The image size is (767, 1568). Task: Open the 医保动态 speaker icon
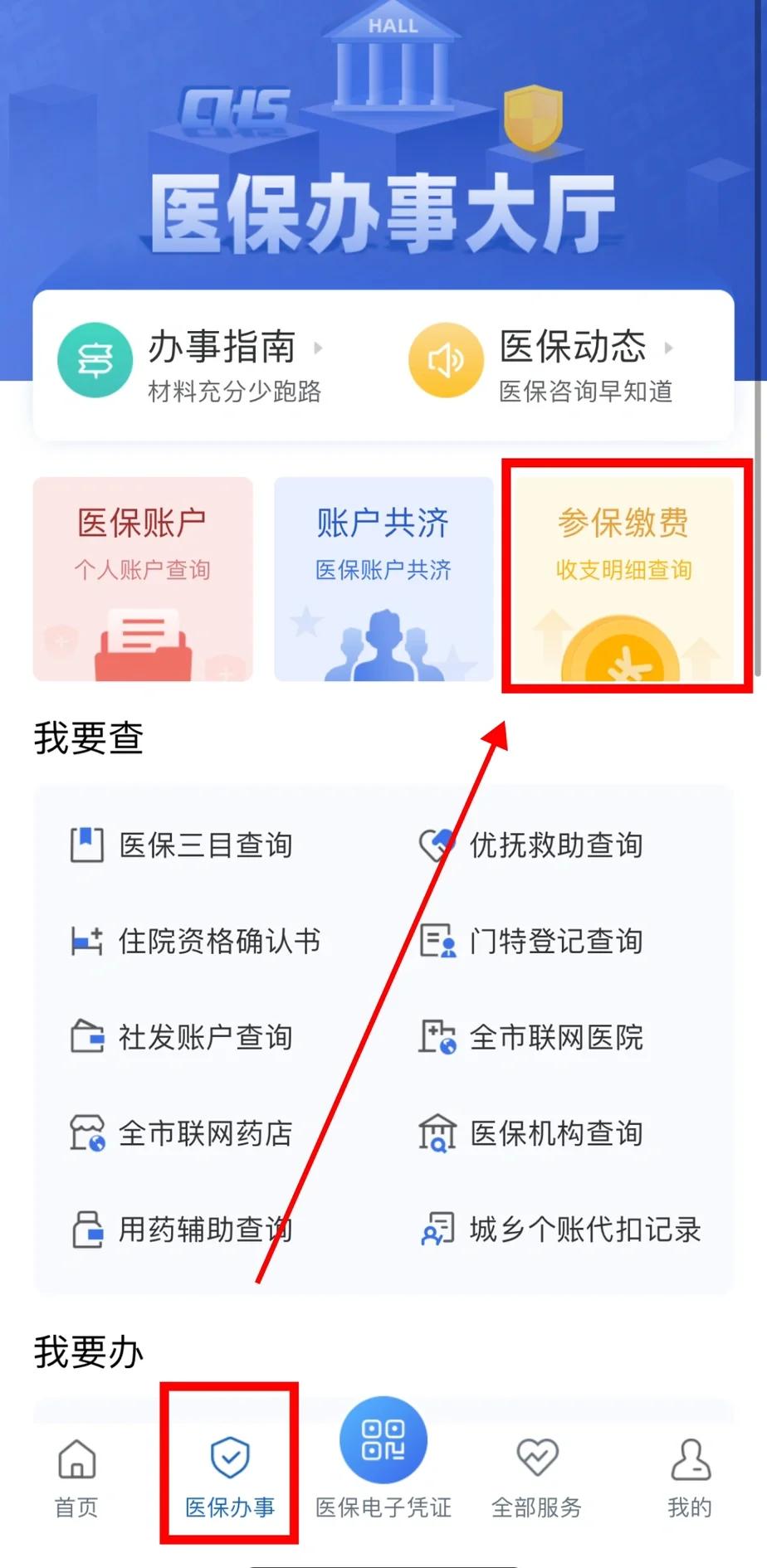(x=446, y=358)
